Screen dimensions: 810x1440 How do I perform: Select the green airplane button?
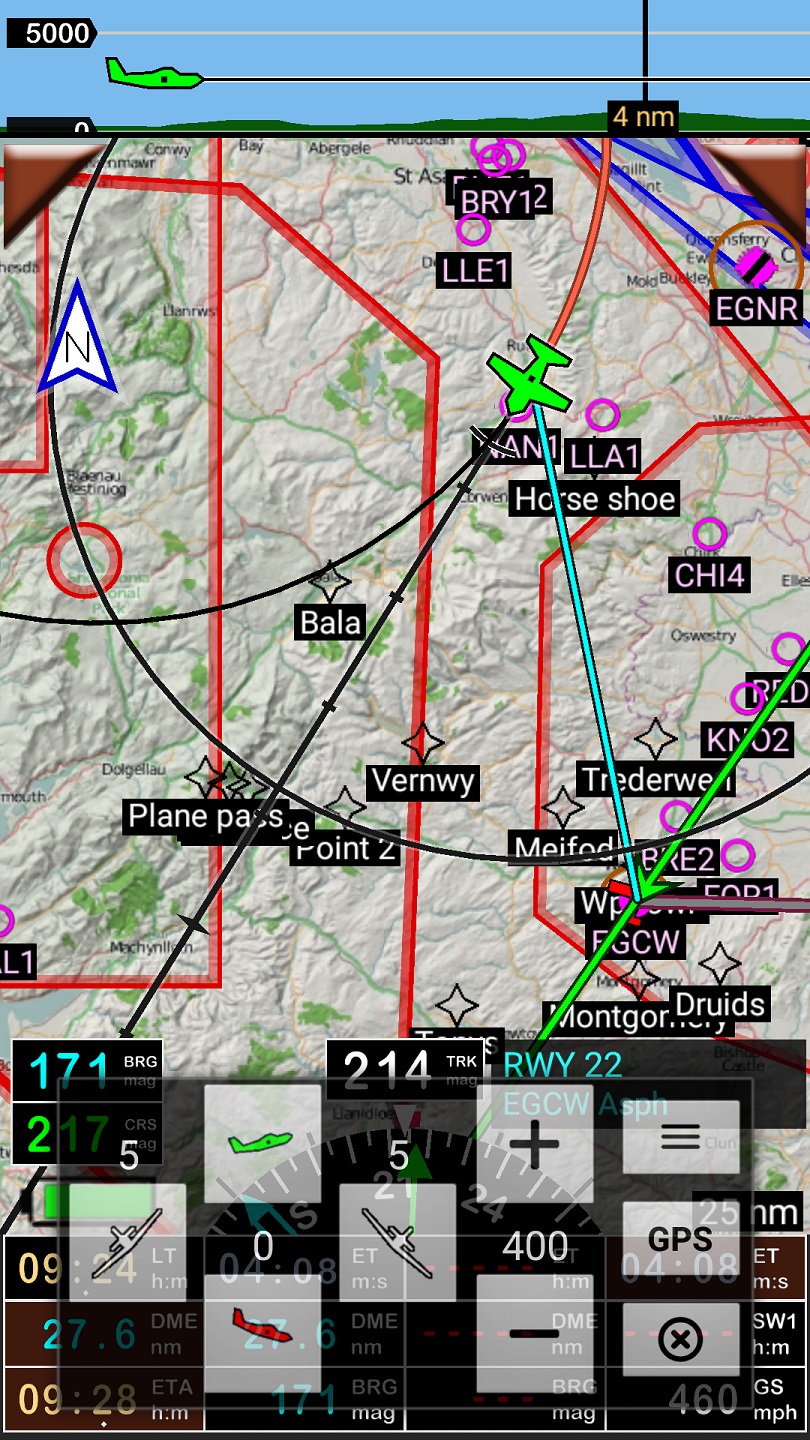(262, 1143)
